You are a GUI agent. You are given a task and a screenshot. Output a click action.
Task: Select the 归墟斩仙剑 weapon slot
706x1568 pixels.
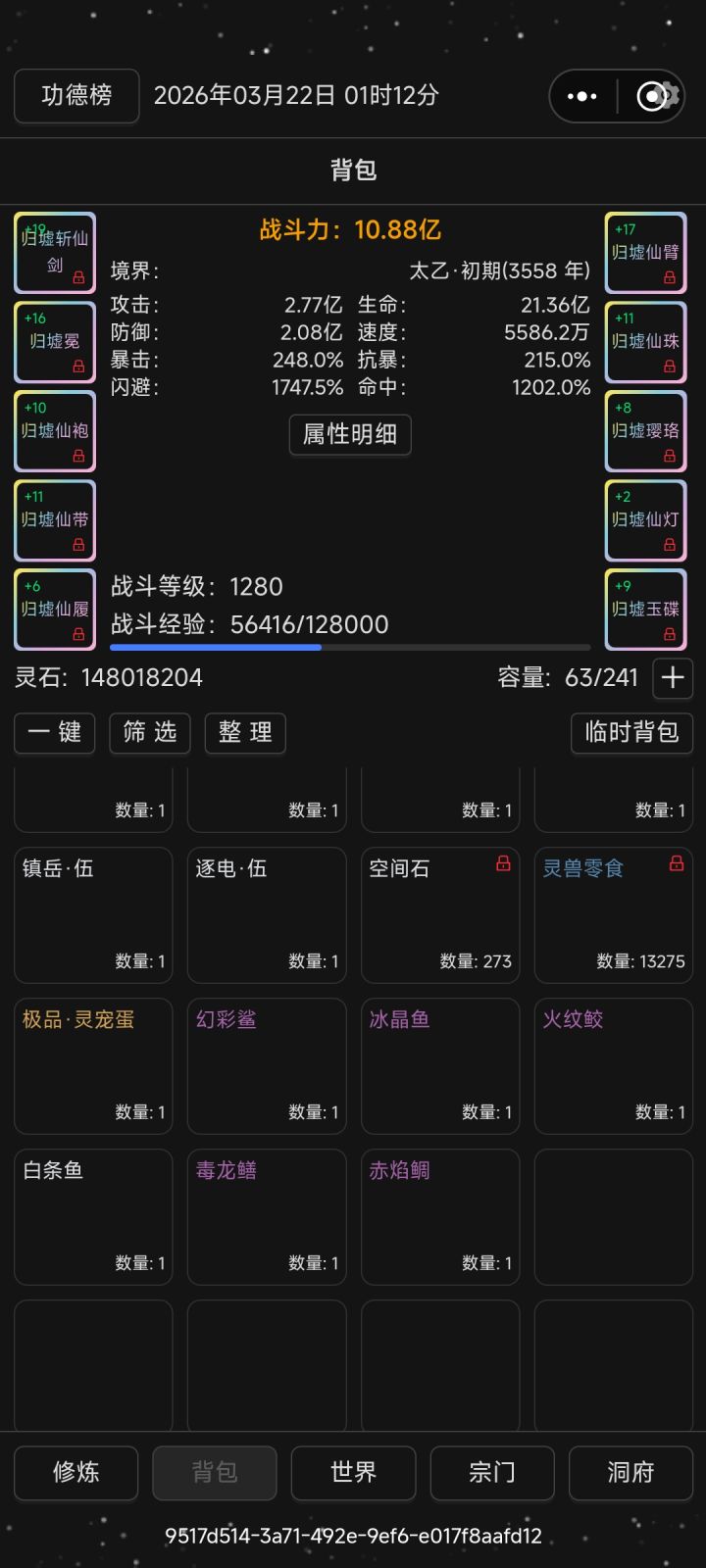click(x=54, y=253)
